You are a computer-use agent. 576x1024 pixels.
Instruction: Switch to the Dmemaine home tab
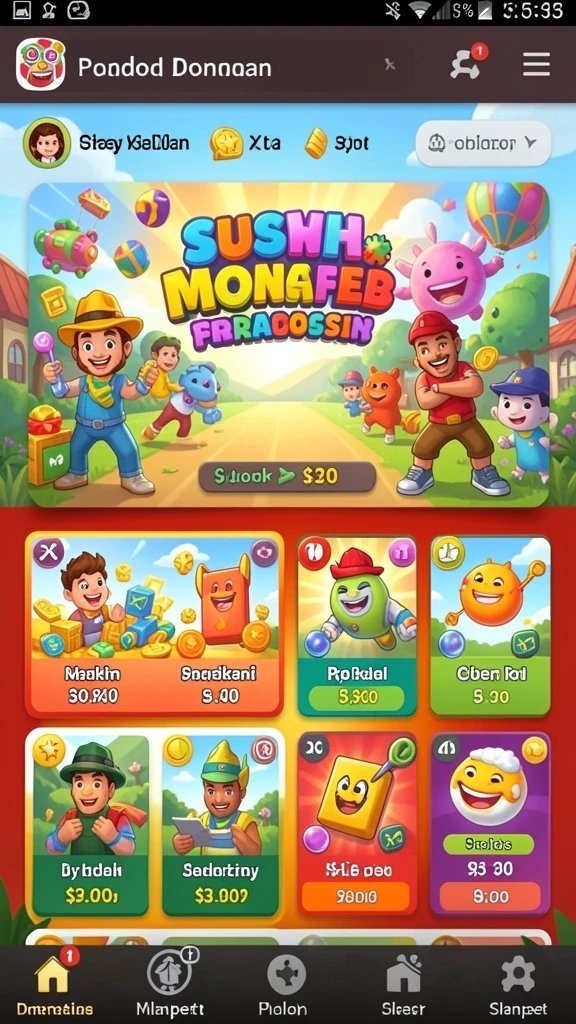coord(54,982)
